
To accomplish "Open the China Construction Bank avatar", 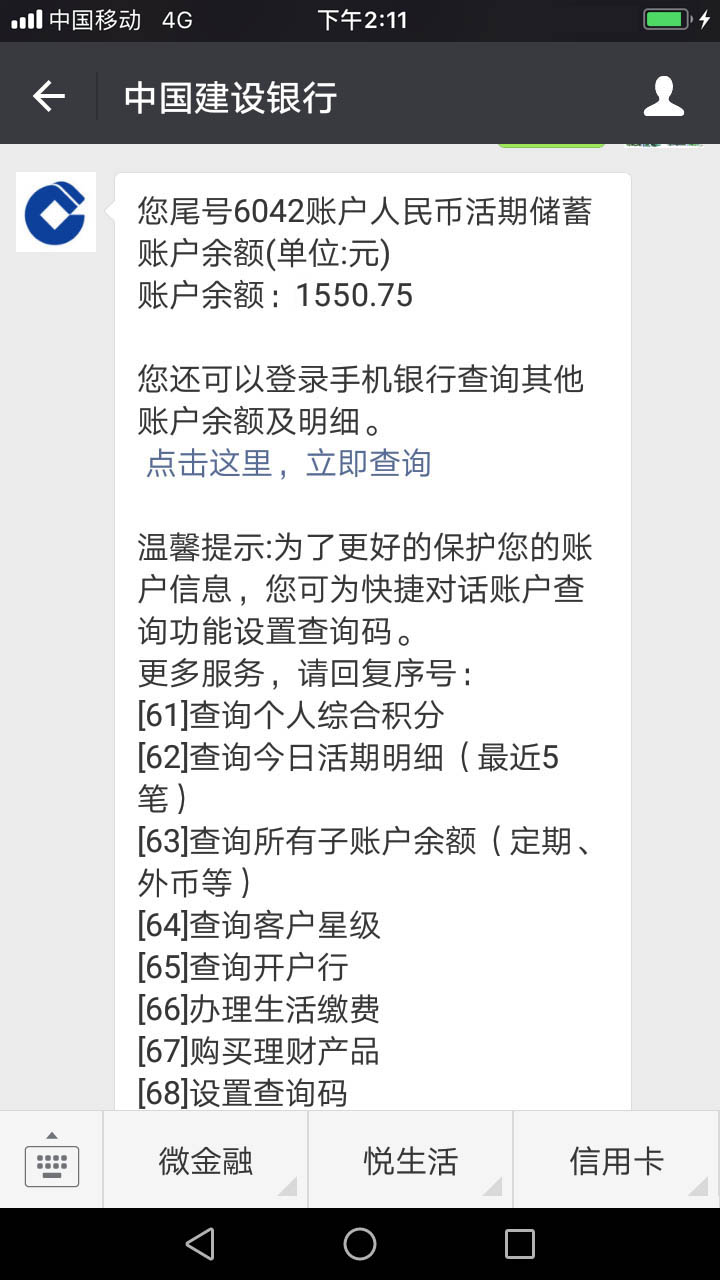I will [x=56, y=212].
